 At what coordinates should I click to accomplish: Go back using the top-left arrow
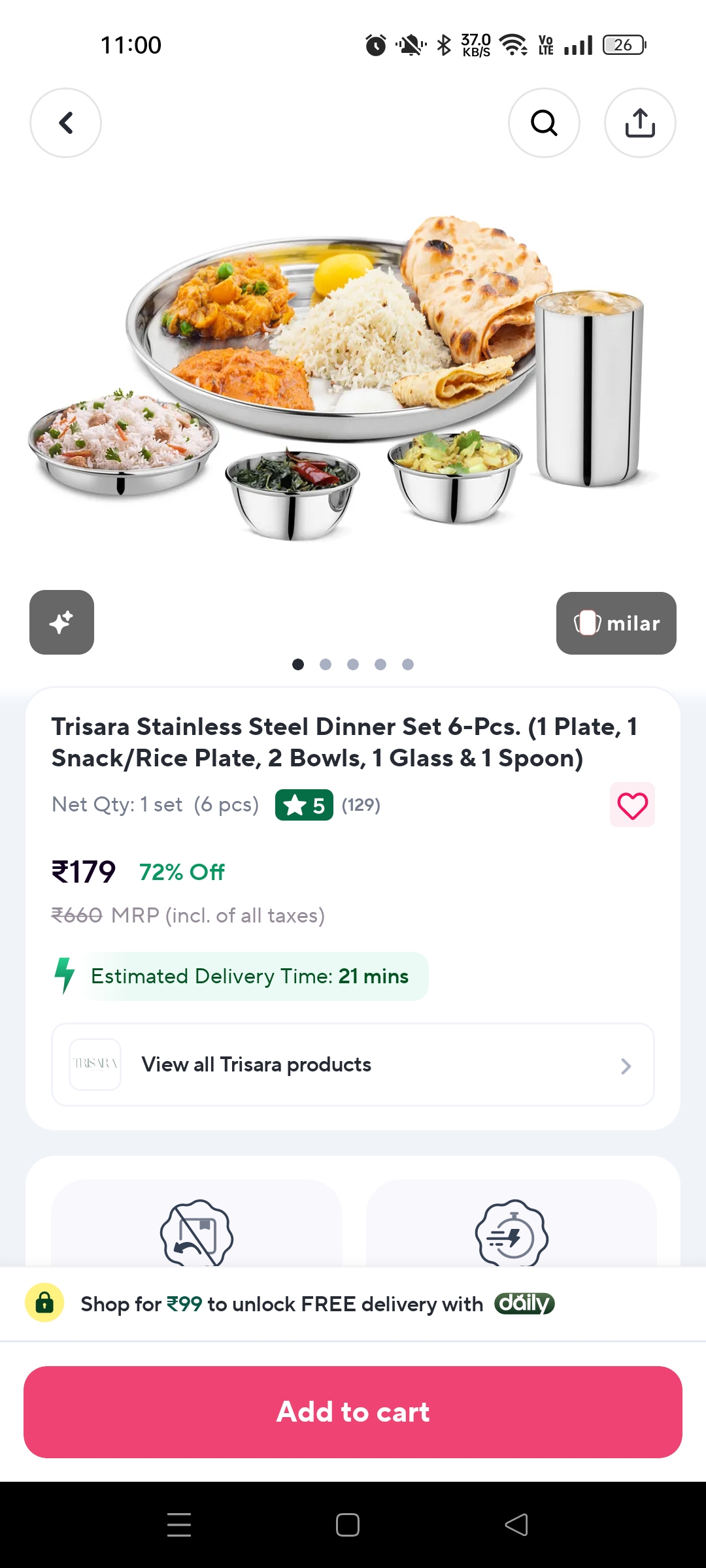(65, 123)
